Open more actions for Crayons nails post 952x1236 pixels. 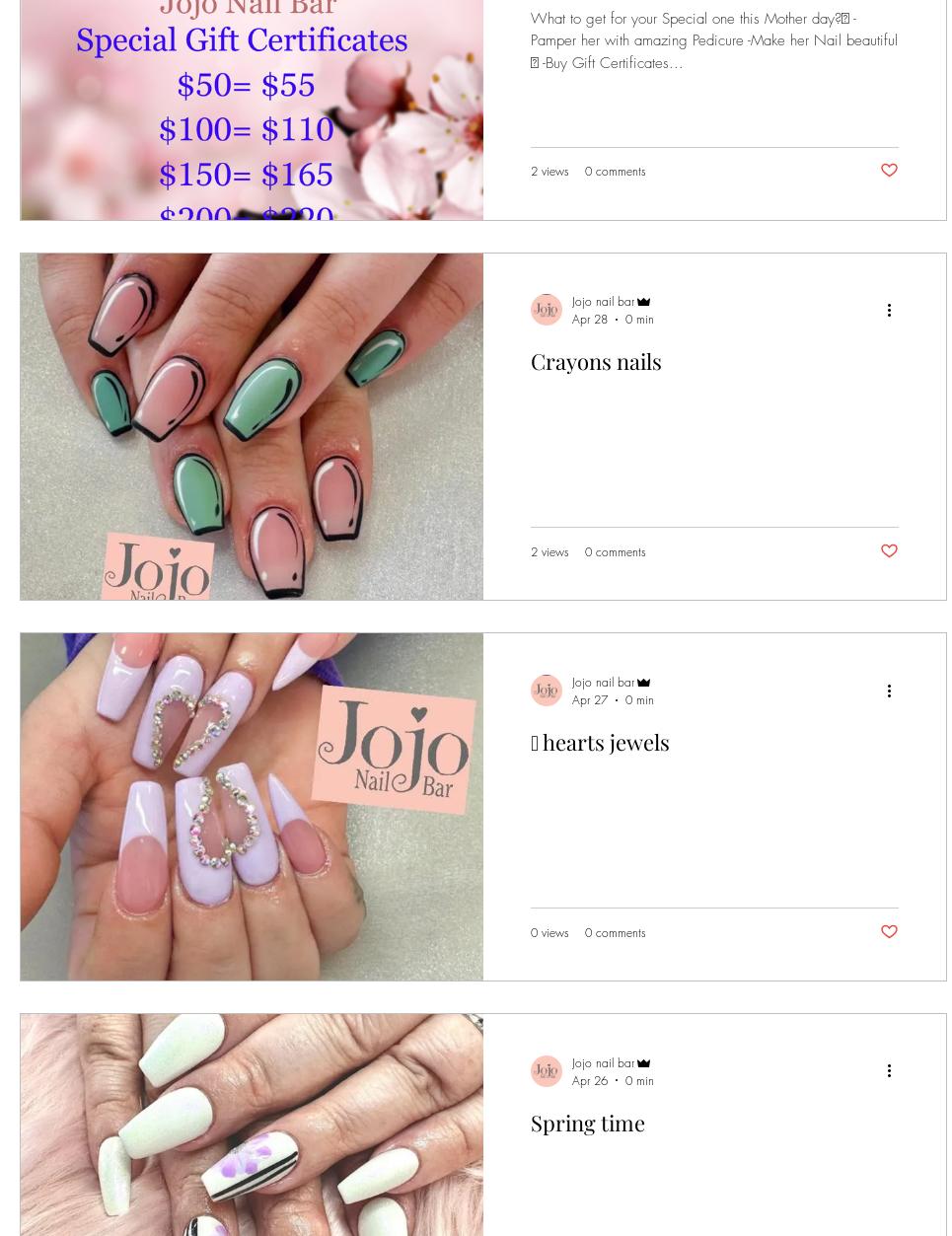pyautogui.click(x=889, y=310)
